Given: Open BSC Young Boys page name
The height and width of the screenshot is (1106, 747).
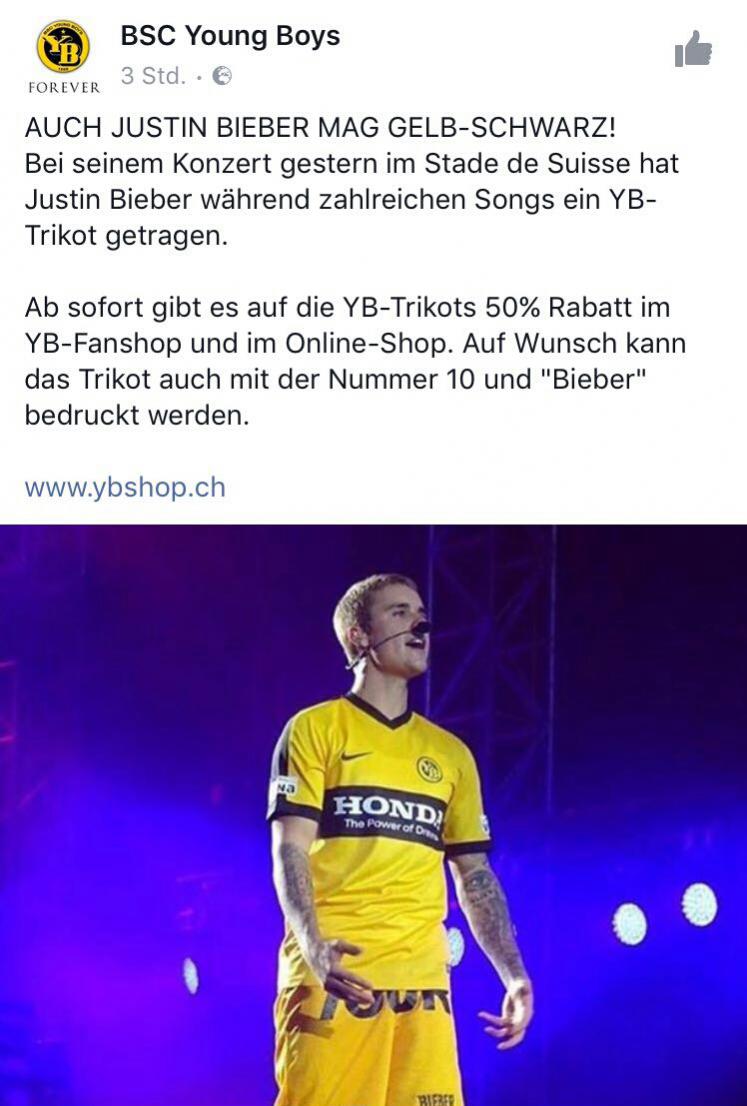Looking at the screenshot, I should (x=230, y=36).
